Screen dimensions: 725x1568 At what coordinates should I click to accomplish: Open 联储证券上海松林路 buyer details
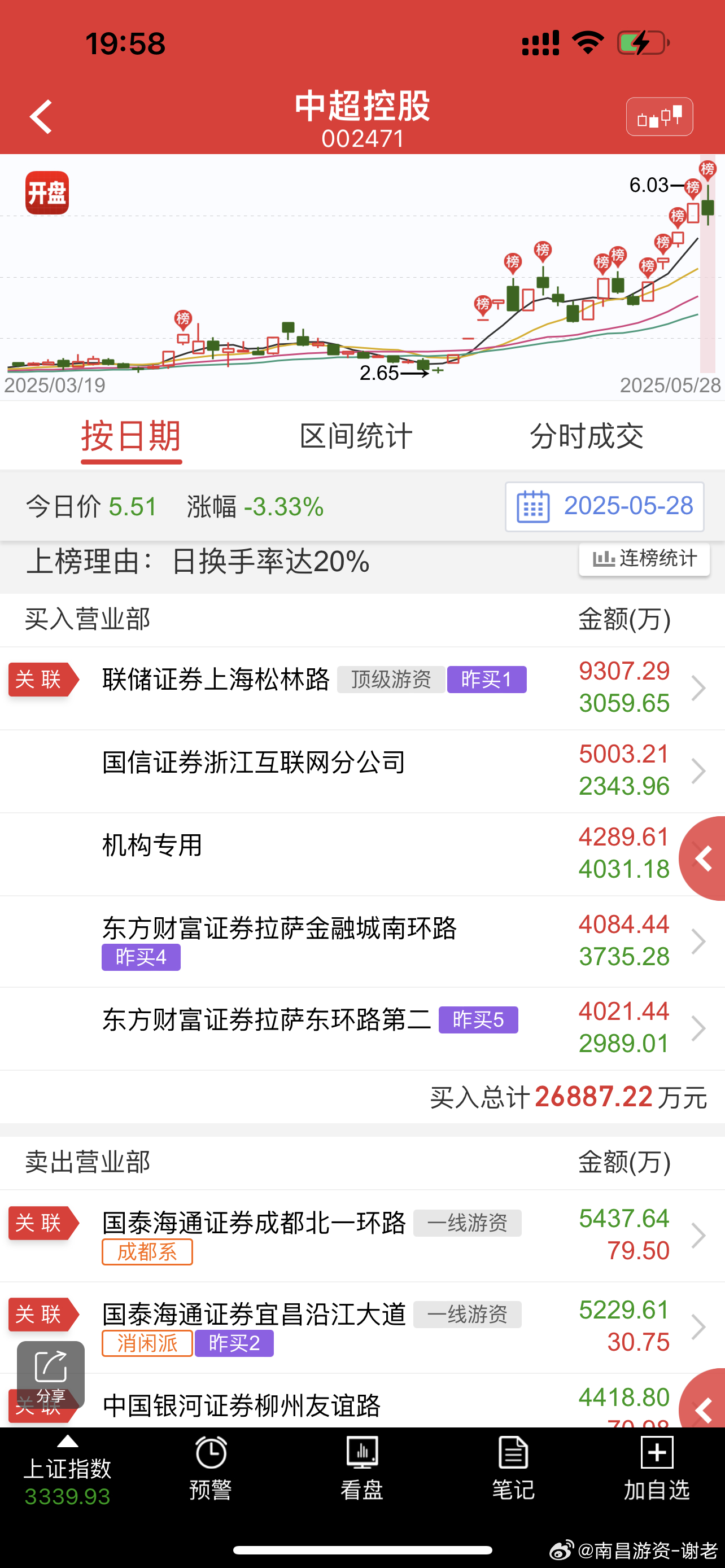362,688
